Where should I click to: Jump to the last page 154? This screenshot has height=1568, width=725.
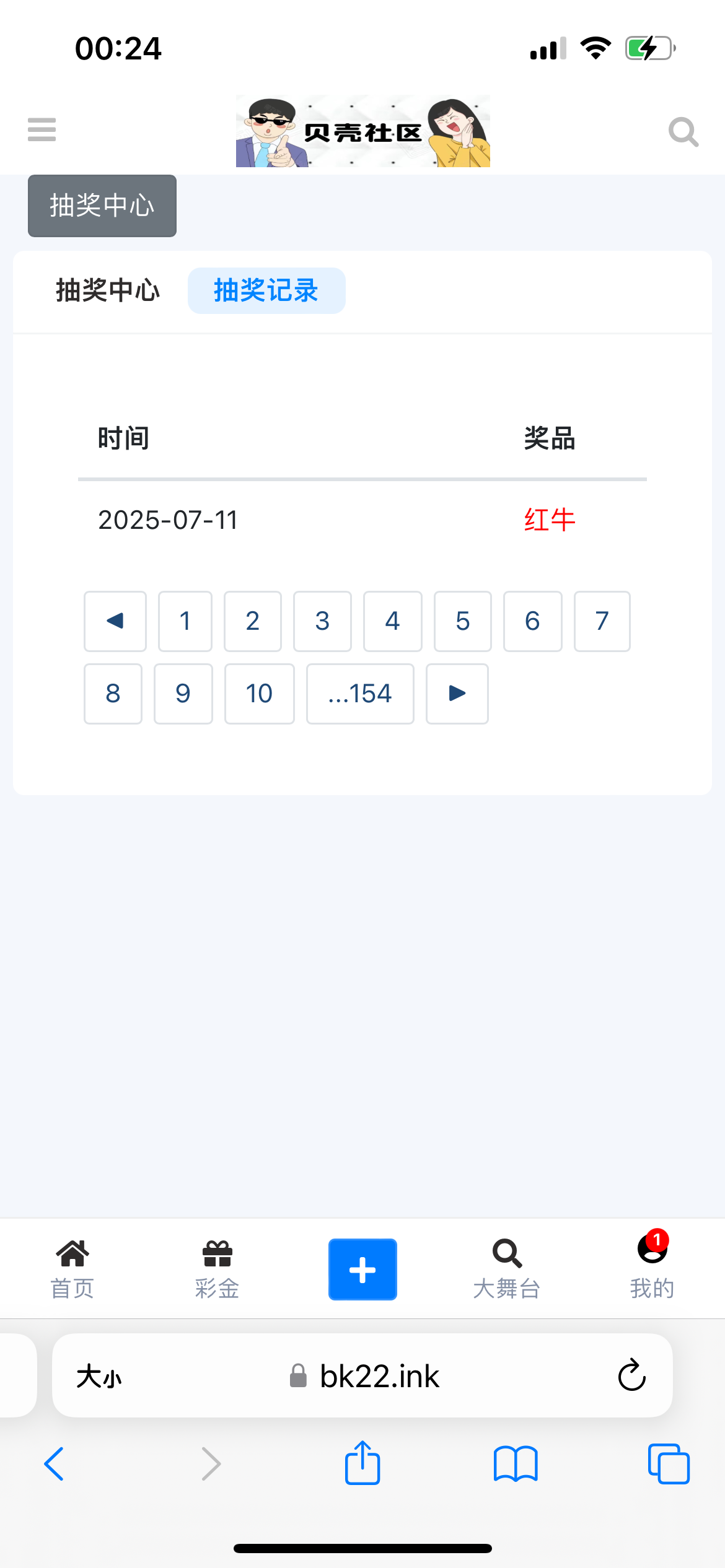pos(359,694)
